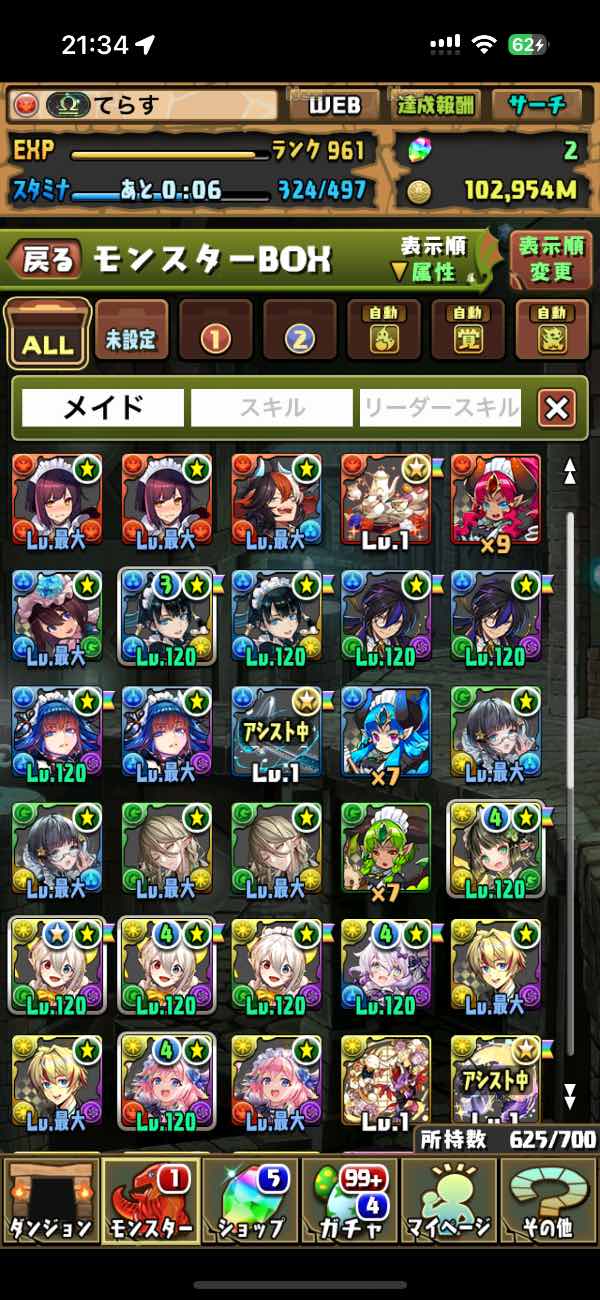Clear the search with the X button
Image resolution: width=600 pixels, height=1300 pixels.
coord(556,408)
